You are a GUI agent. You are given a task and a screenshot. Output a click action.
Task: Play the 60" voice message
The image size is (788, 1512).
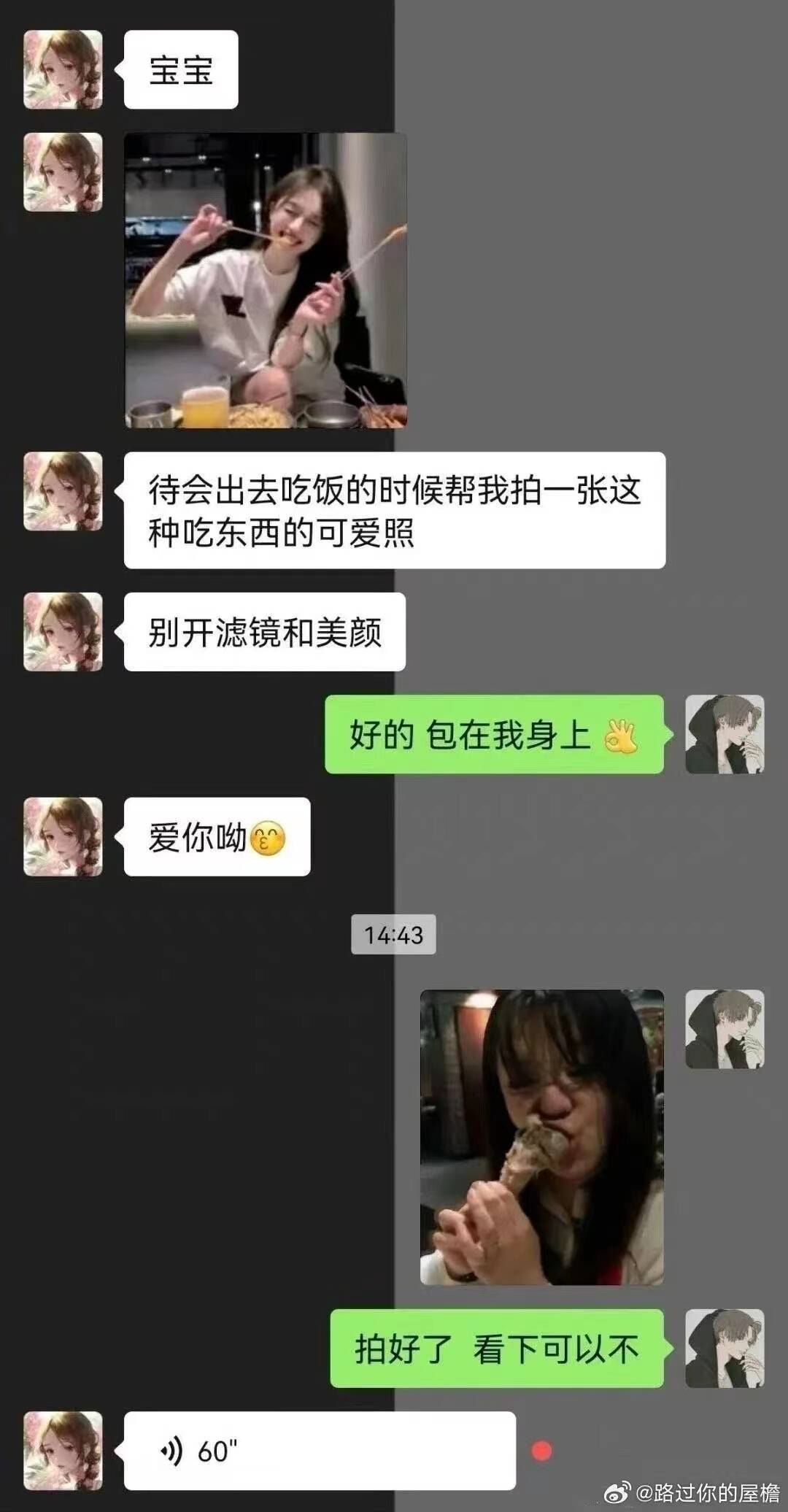320,1451
